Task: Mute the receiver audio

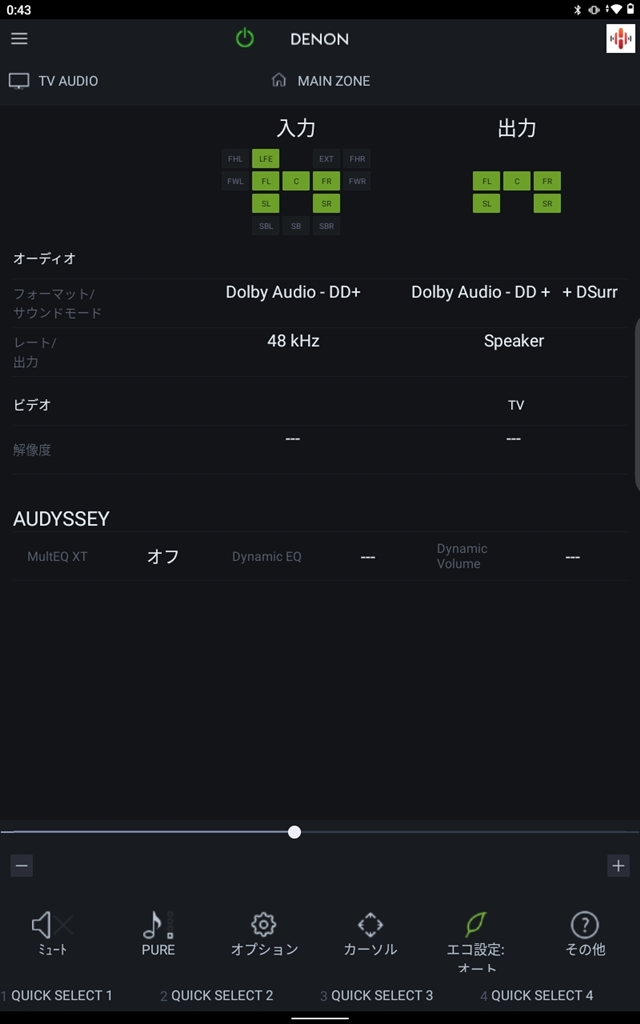Action: (52, 934)
